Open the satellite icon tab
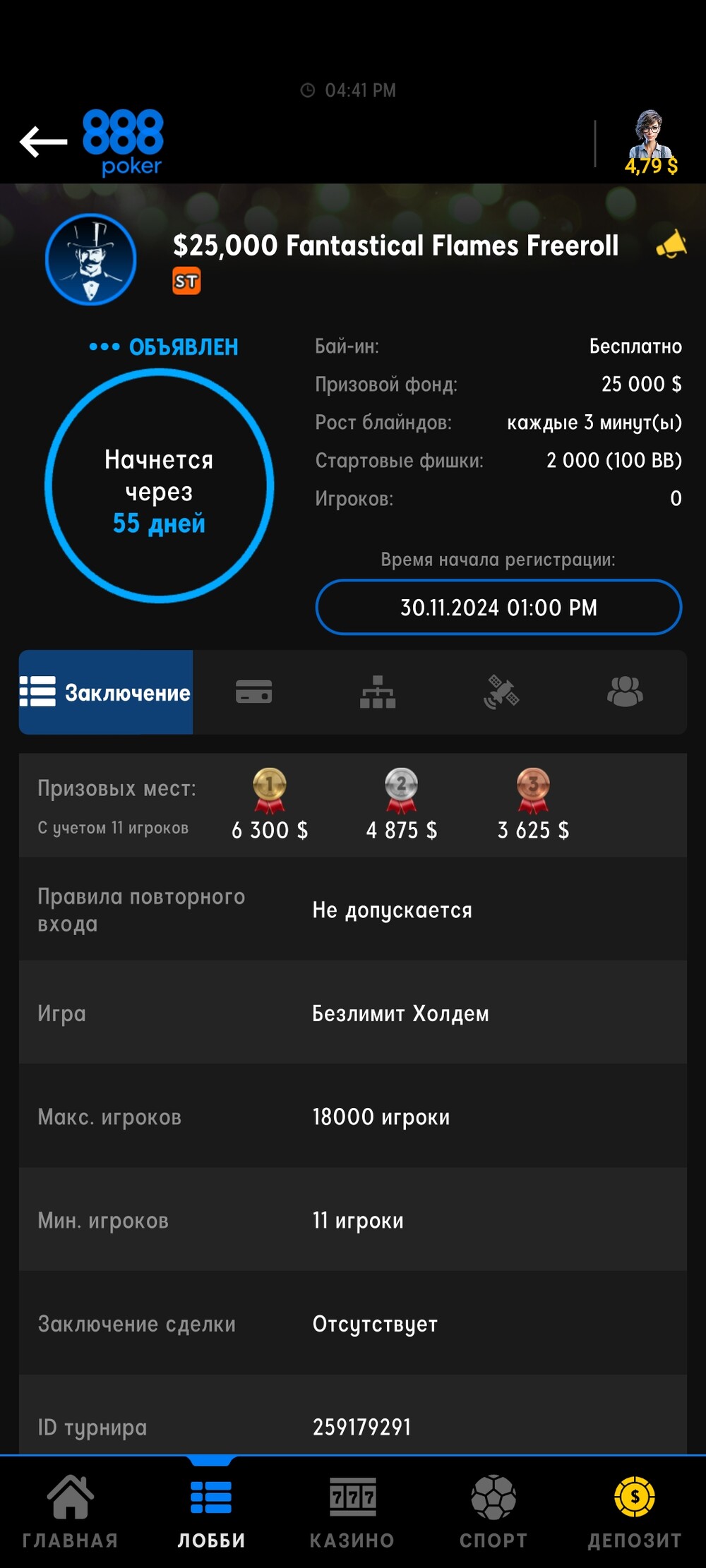The width and height of the screenshot is (706, 1568). pos(501,692)
